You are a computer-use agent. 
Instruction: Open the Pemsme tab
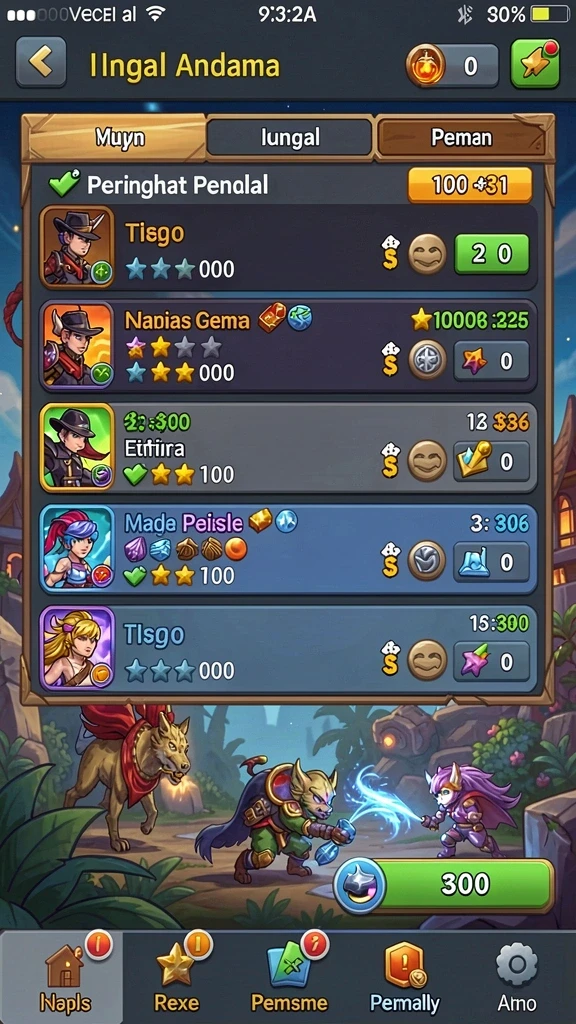pyautogui.click(x=289, y=975)
